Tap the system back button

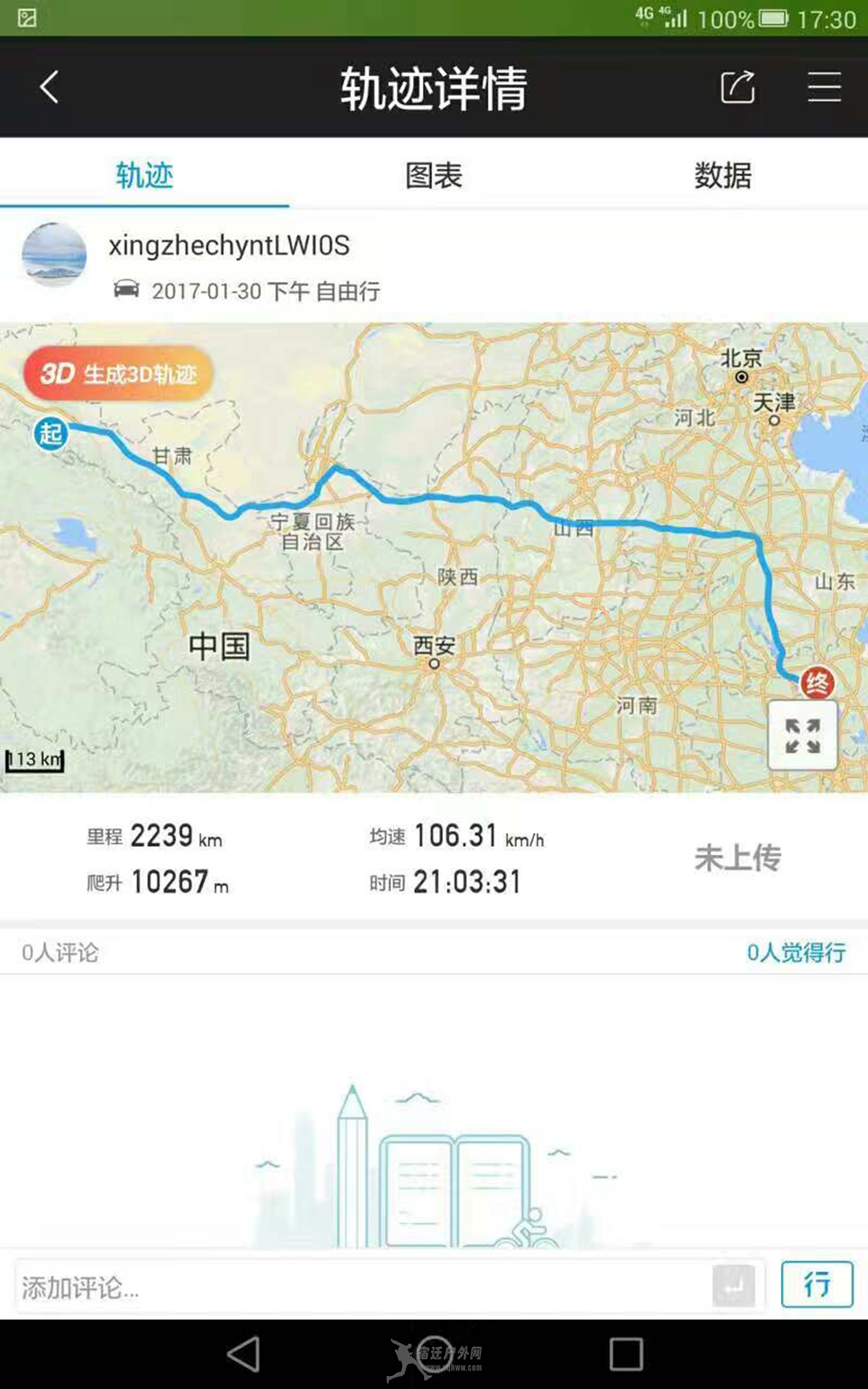(x=244, y=1355)
